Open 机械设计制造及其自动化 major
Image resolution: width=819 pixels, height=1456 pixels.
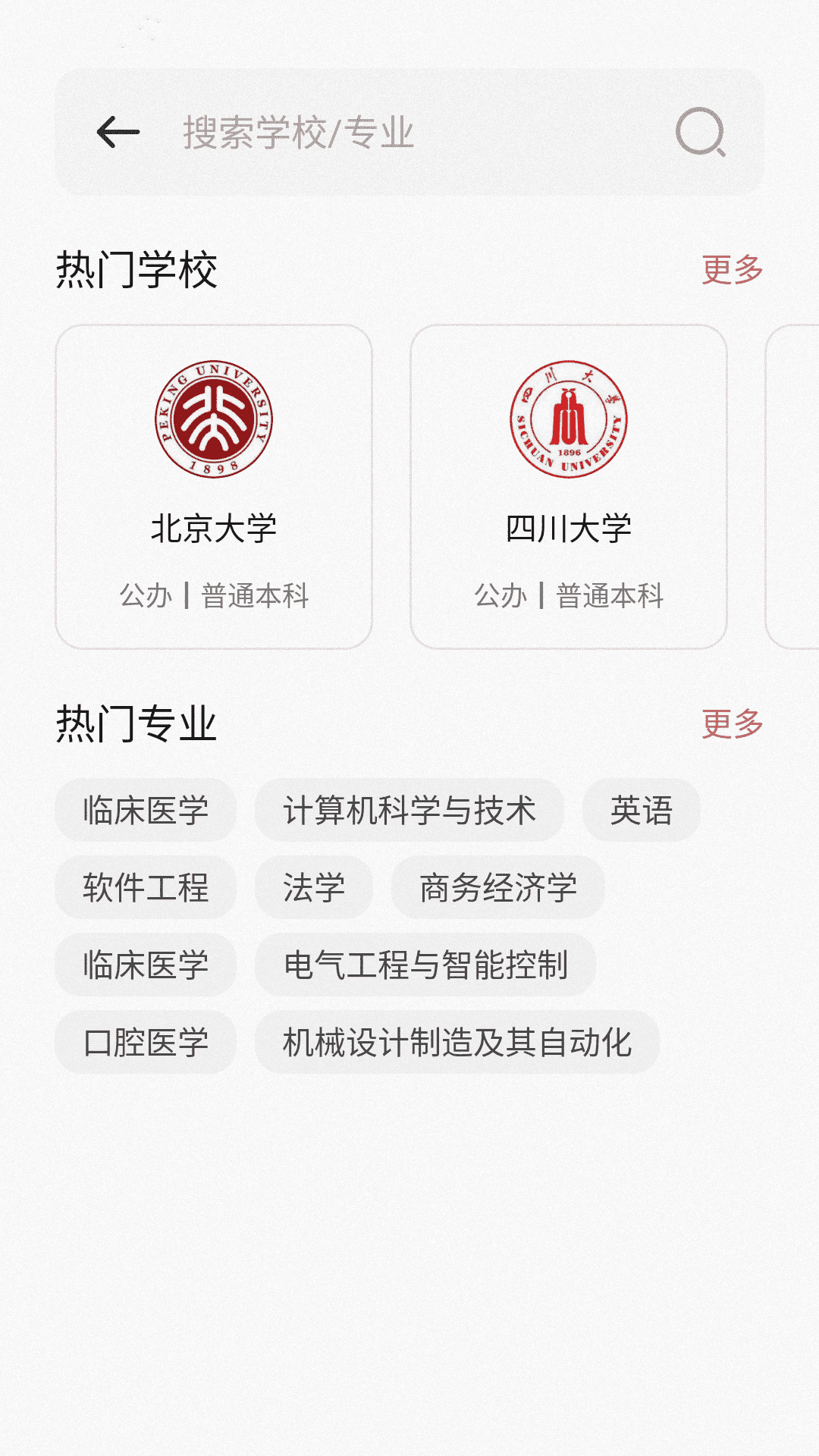[457, 1042]
